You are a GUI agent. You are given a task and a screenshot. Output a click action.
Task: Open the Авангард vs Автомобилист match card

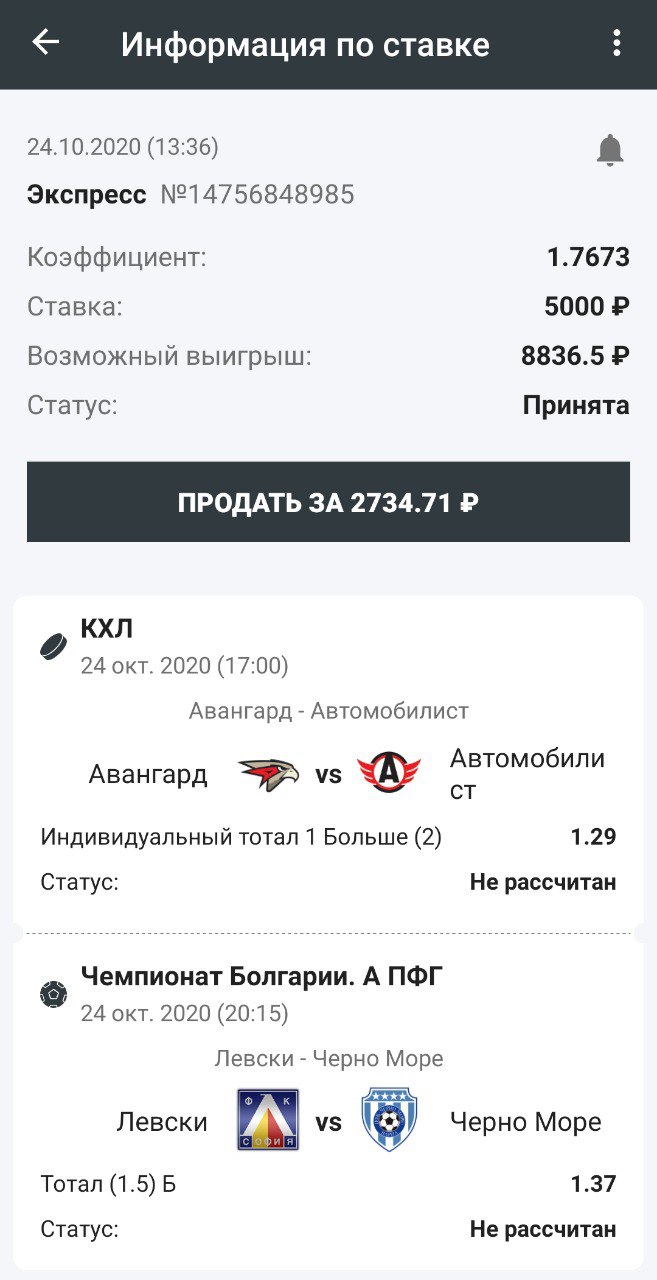(x=328, y=773)
